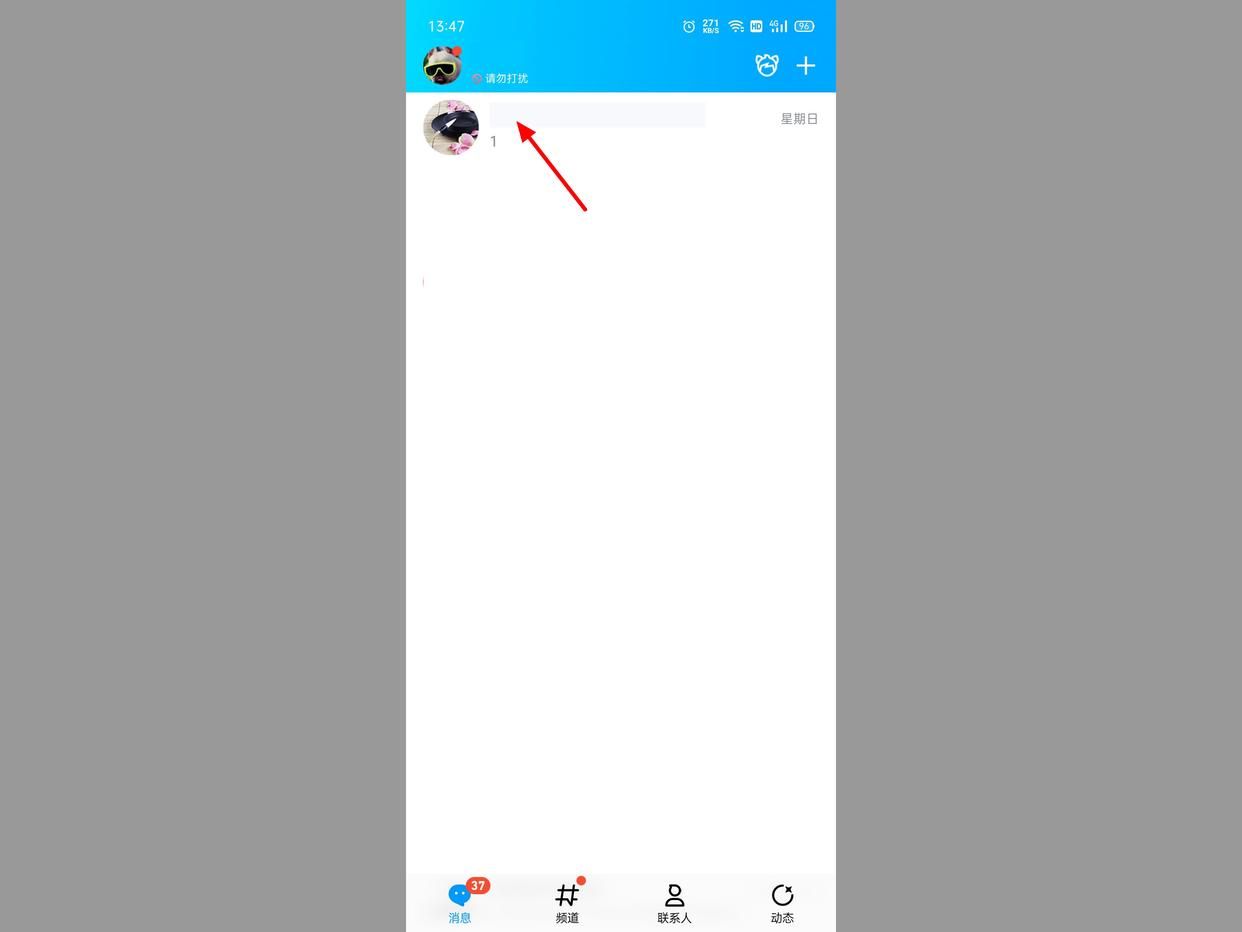
Task: Open the bear assistant icon
Action: tap(767, 66)
